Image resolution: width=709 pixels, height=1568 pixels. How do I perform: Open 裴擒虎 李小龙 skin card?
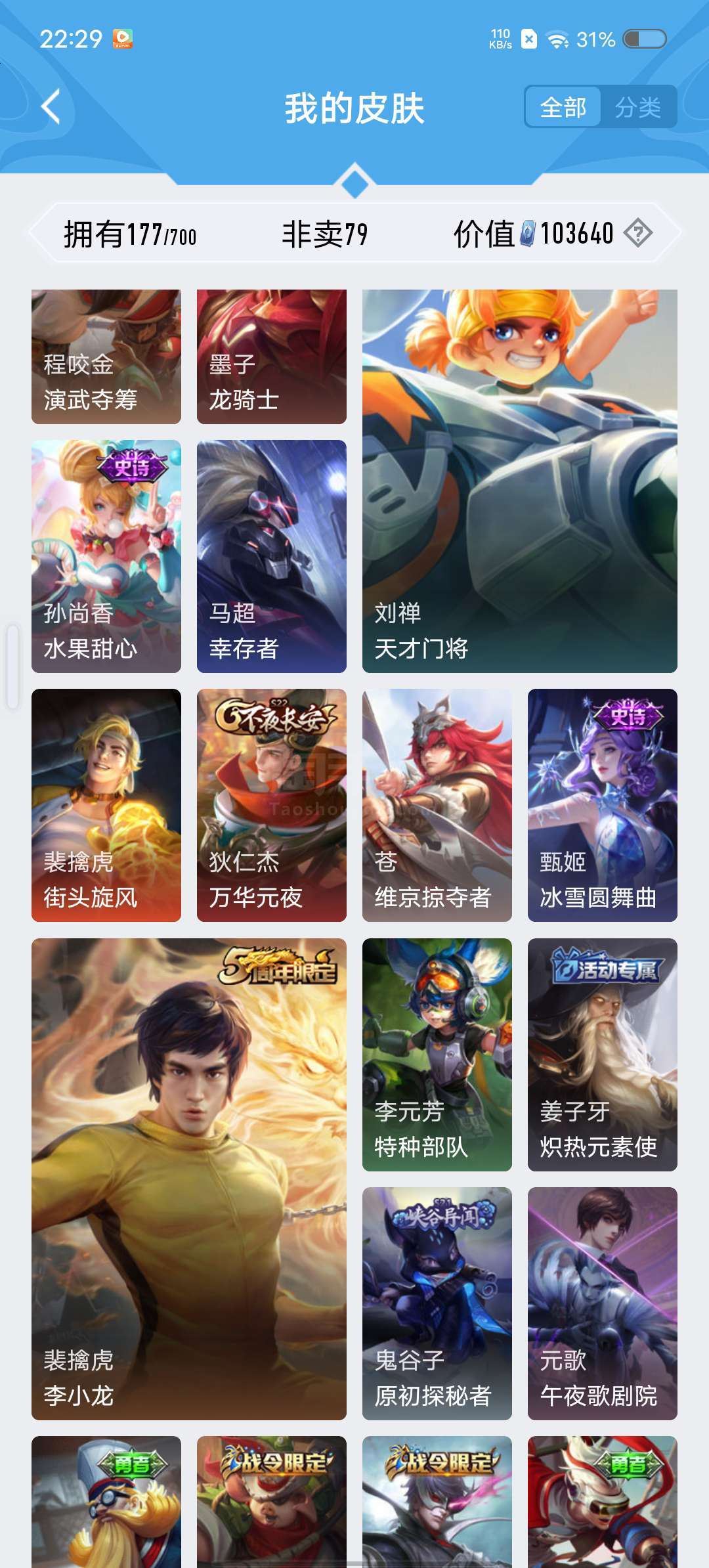(x=189, y=1179)
